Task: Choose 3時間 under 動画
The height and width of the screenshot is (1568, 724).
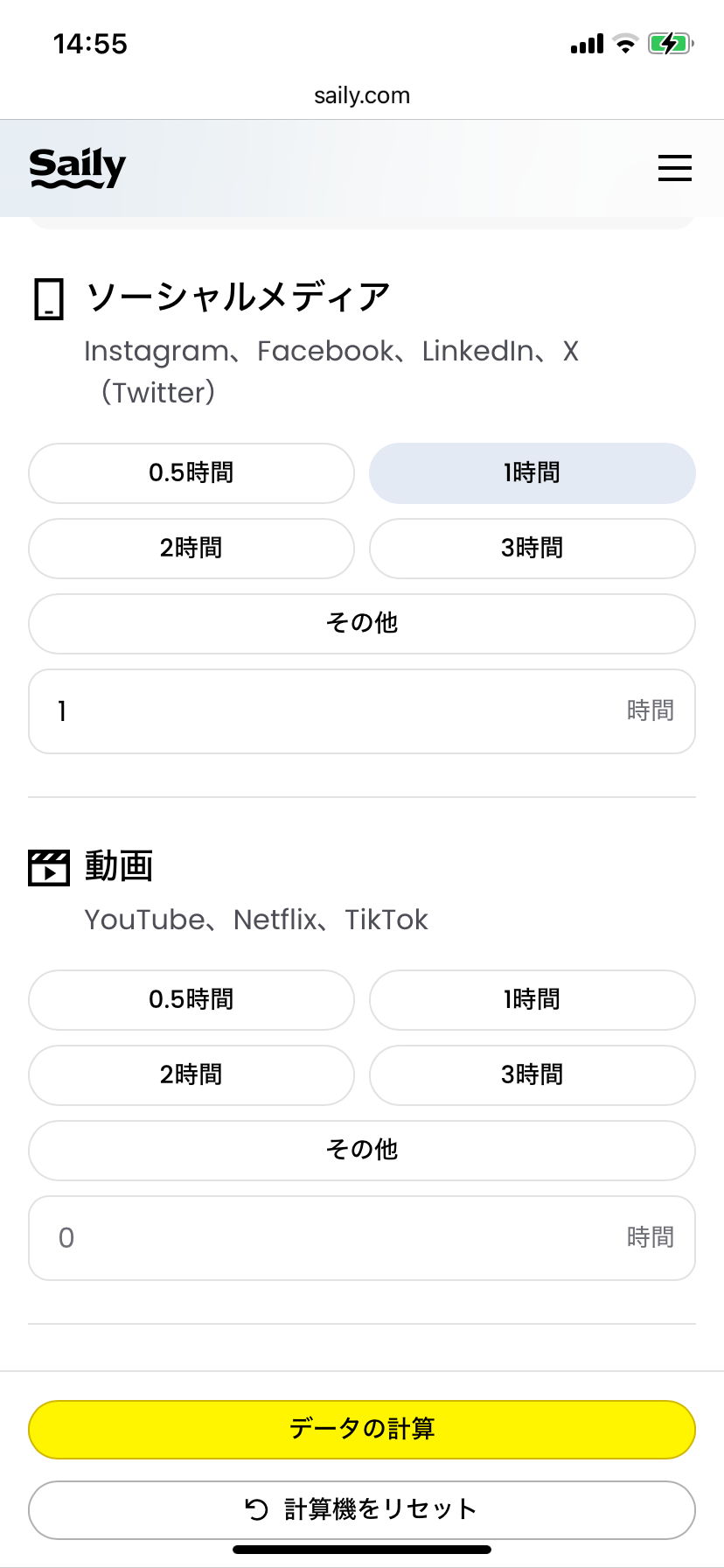Action: (x=532, y=1075)
